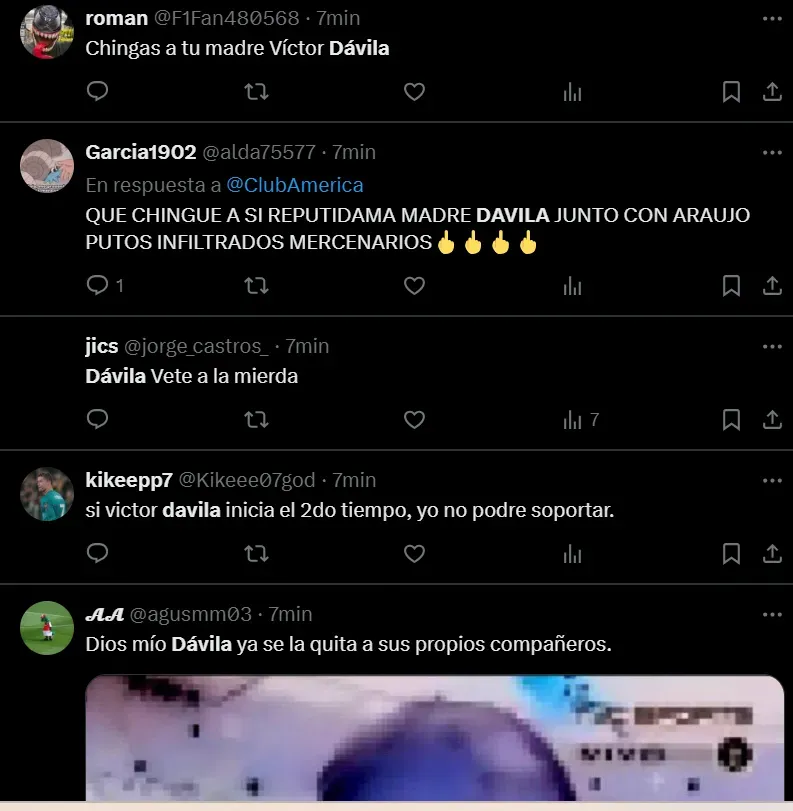The width and height of the screenshot is (793, 811).
Task: Share jics's tweet
Action: [771, 420]
